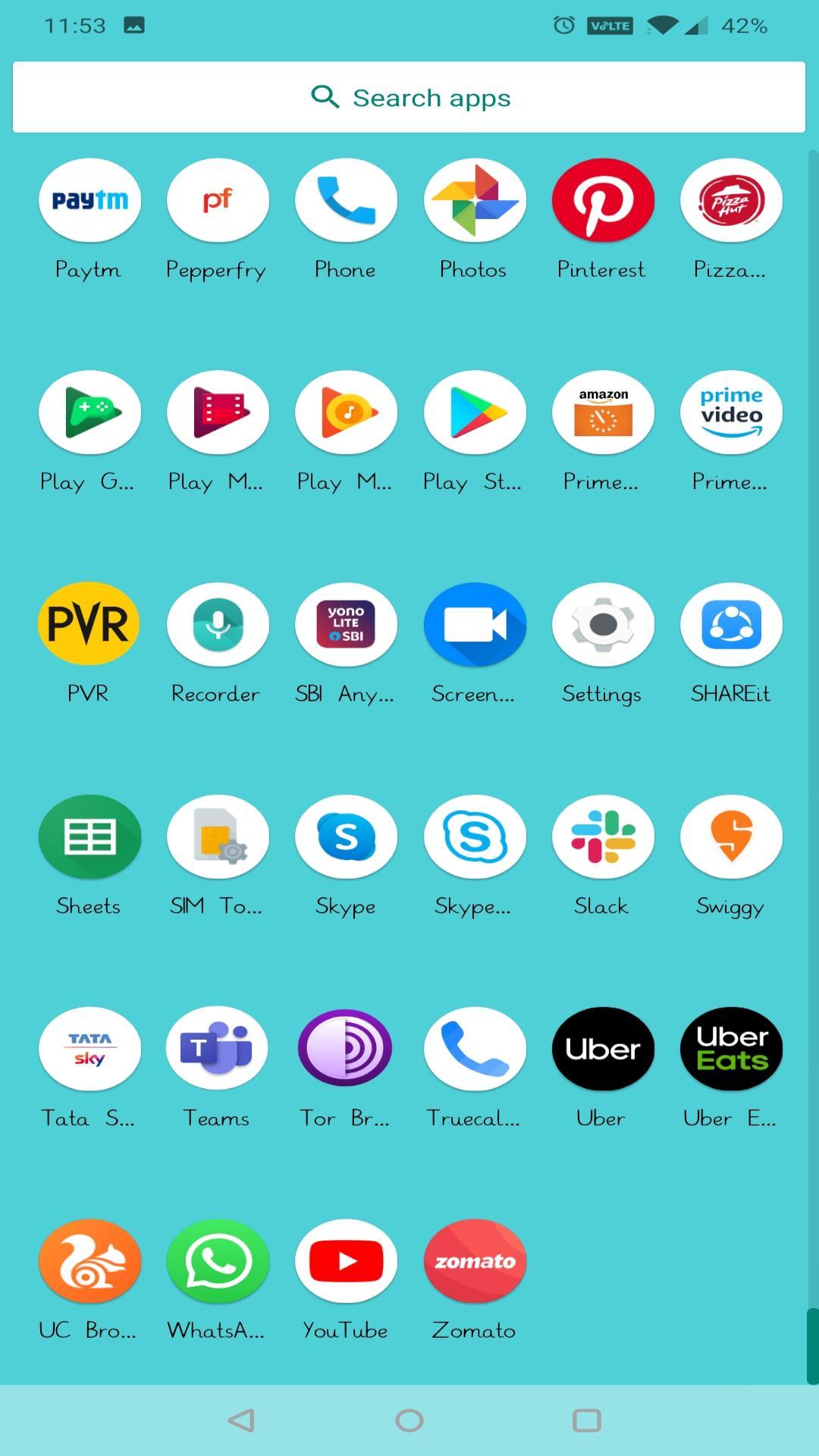Launch Uber Eats
Screen dimensions: 819x1456
(x=731, y=1050)
